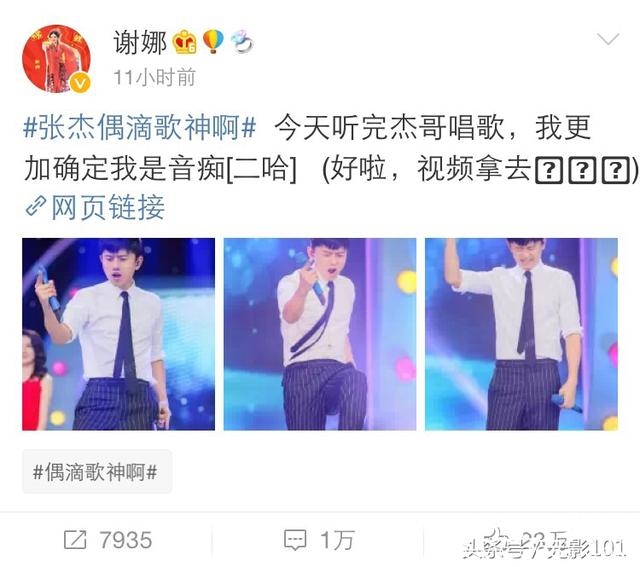640x567 pixels.
Task: Open the #张杰偶滴歌神啊# hashtag link
Action: (x=139, y=128)
